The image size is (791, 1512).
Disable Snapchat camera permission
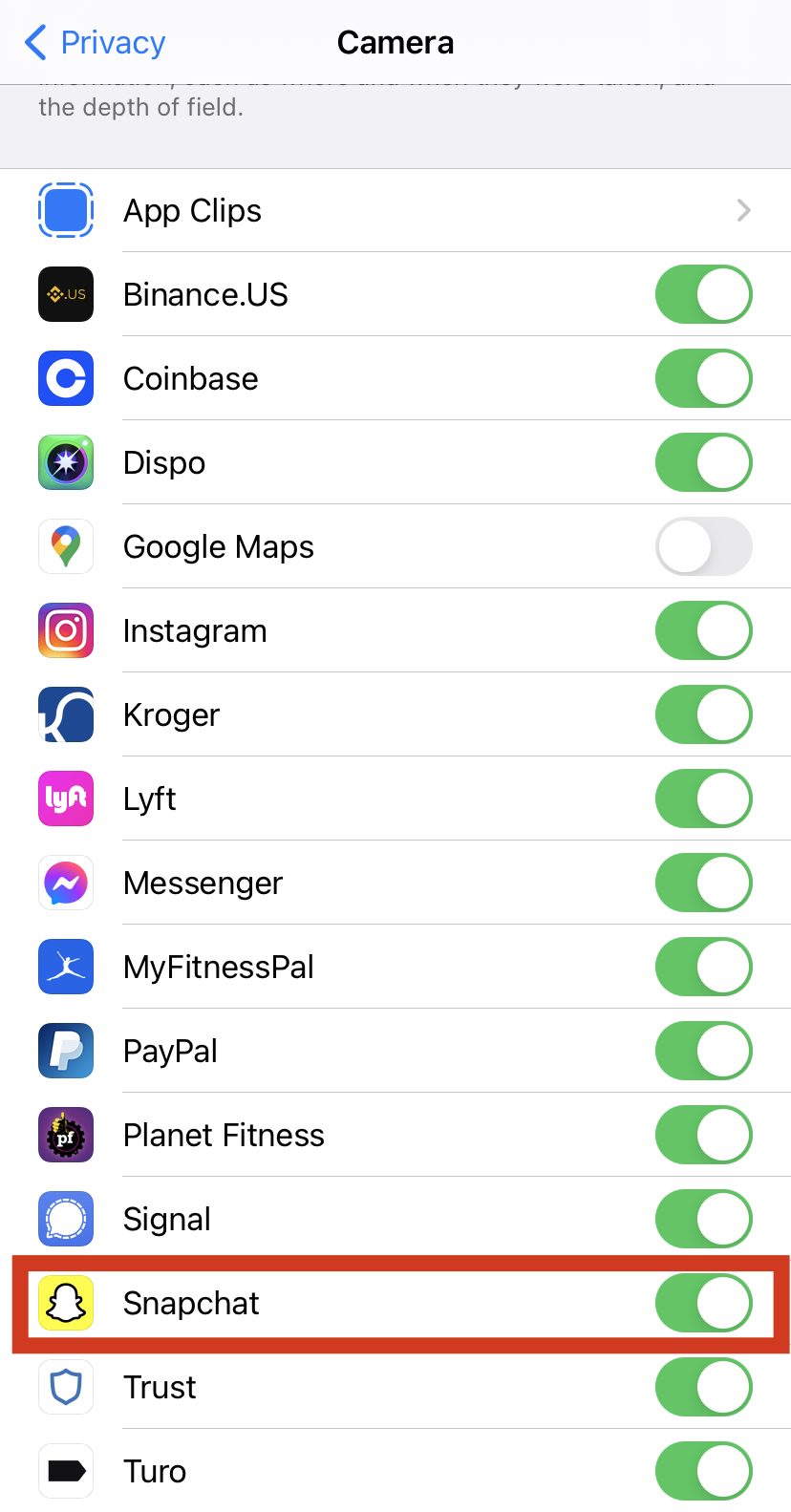coord(703,1304)
